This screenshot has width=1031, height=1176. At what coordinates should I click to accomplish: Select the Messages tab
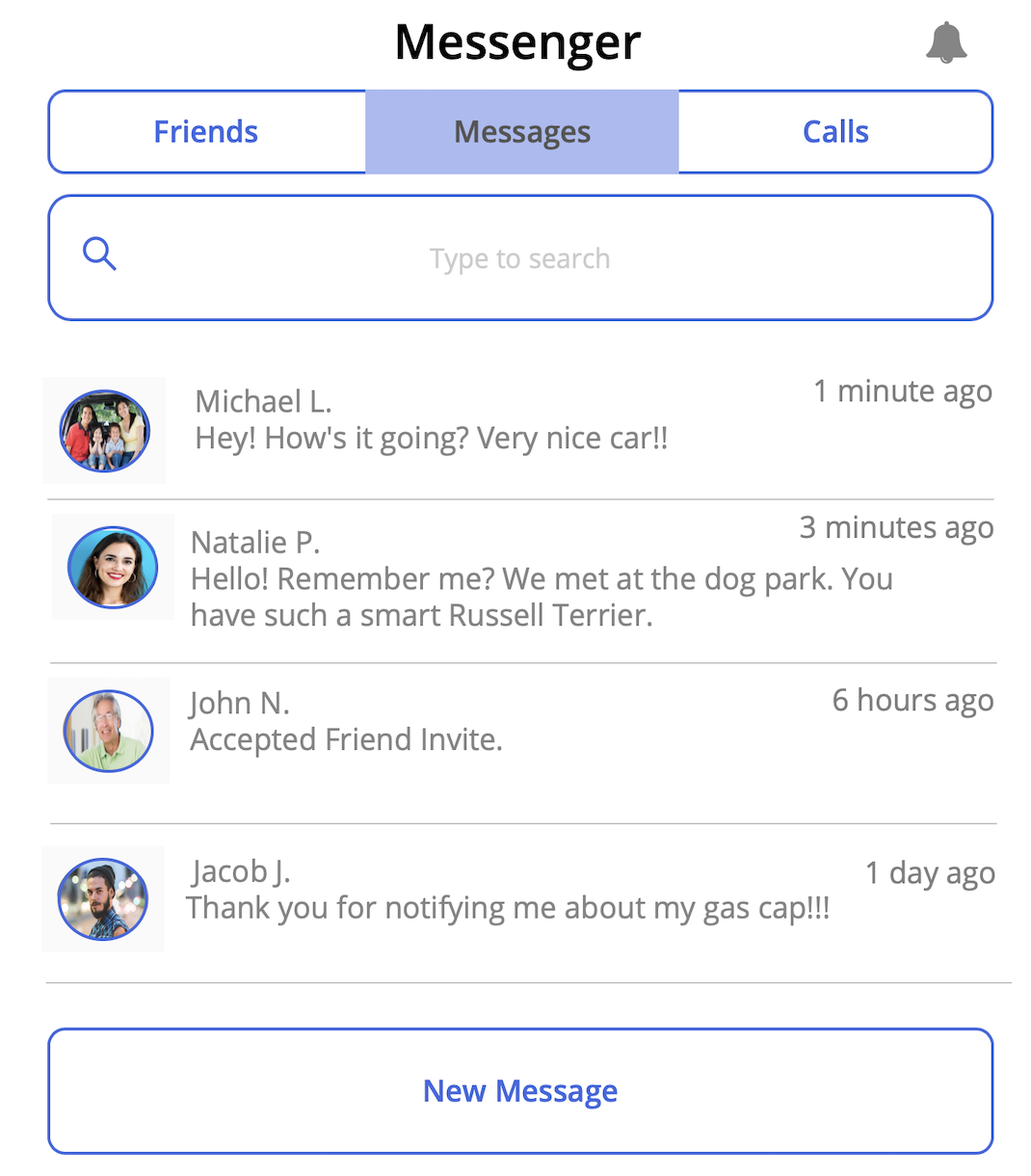coord(521,132)
